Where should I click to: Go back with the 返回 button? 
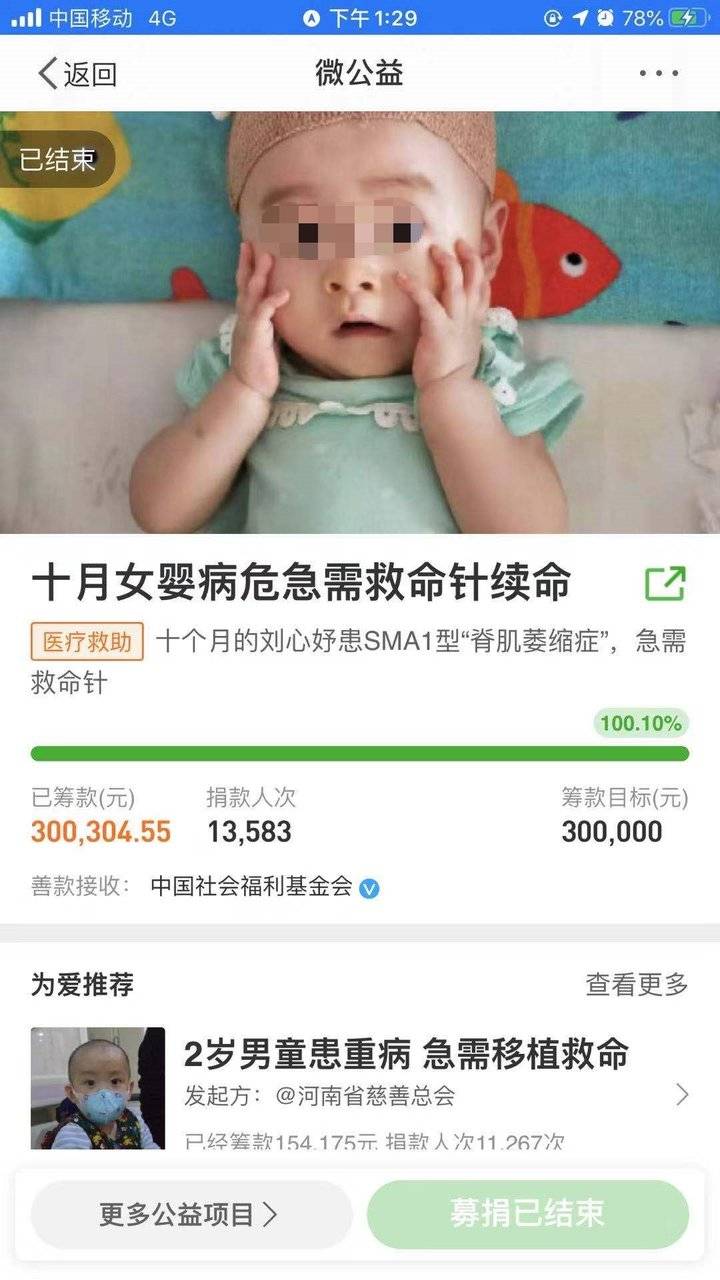click(x=77, y=74)
